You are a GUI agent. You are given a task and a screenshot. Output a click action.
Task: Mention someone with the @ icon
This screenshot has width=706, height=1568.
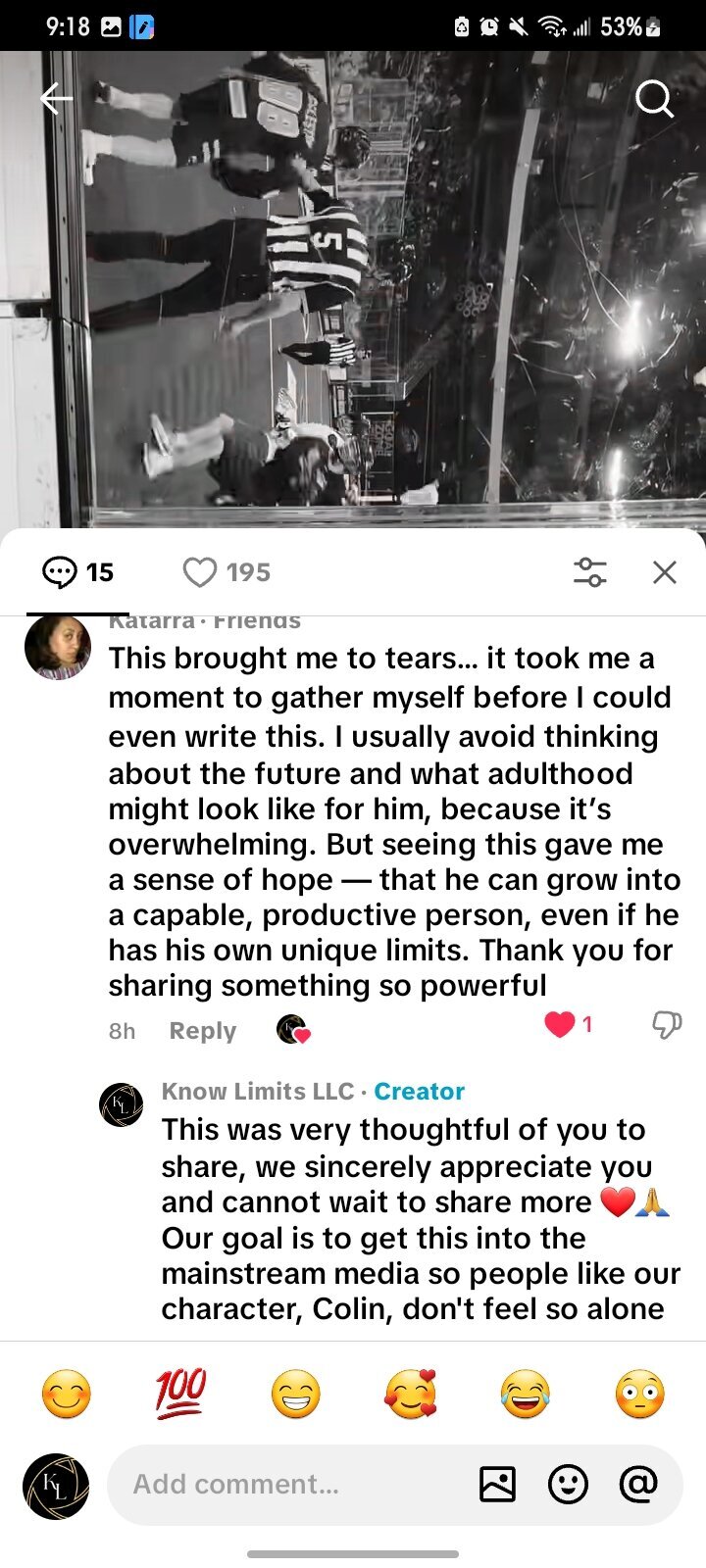pyautogui.click(x=638, y=1485)
